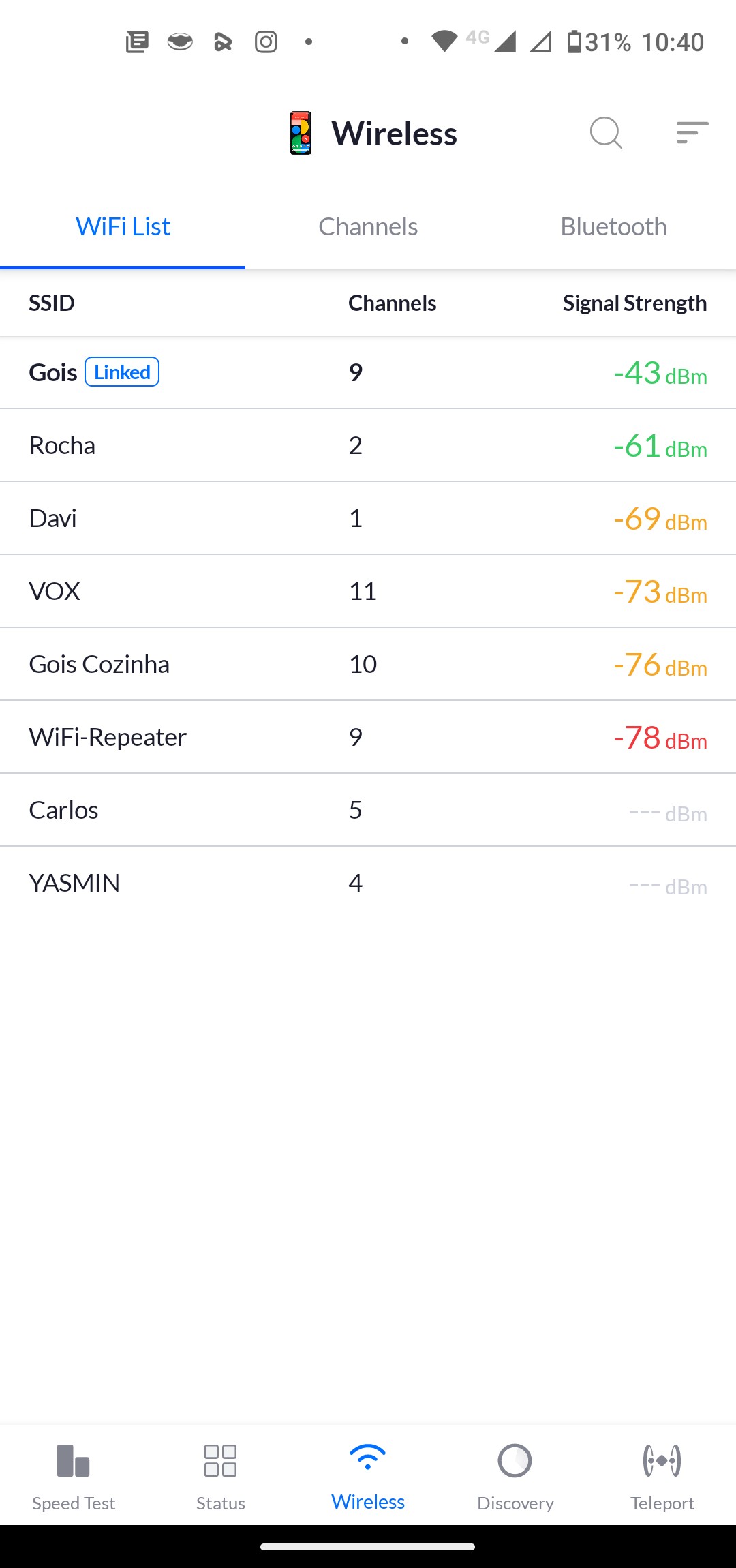736x1568 pixels.
Task: Select the Davi network
Action: pos(368,519)
